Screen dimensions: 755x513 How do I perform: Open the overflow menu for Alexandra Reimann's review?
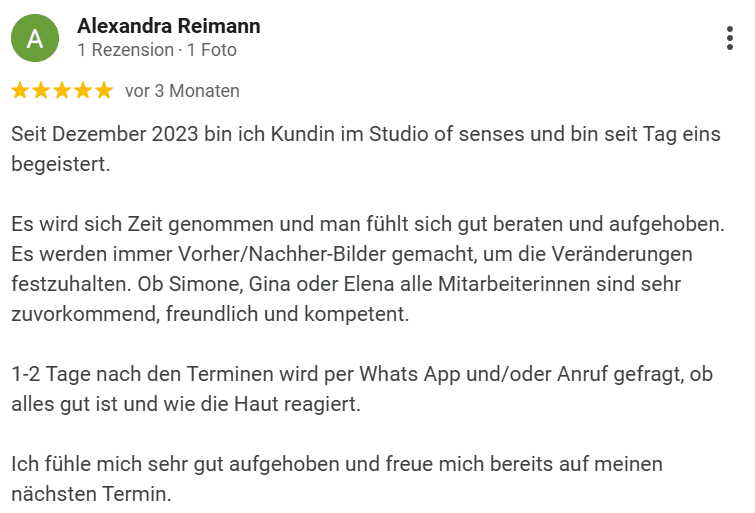pyautogui.click(x=731, y=38)
